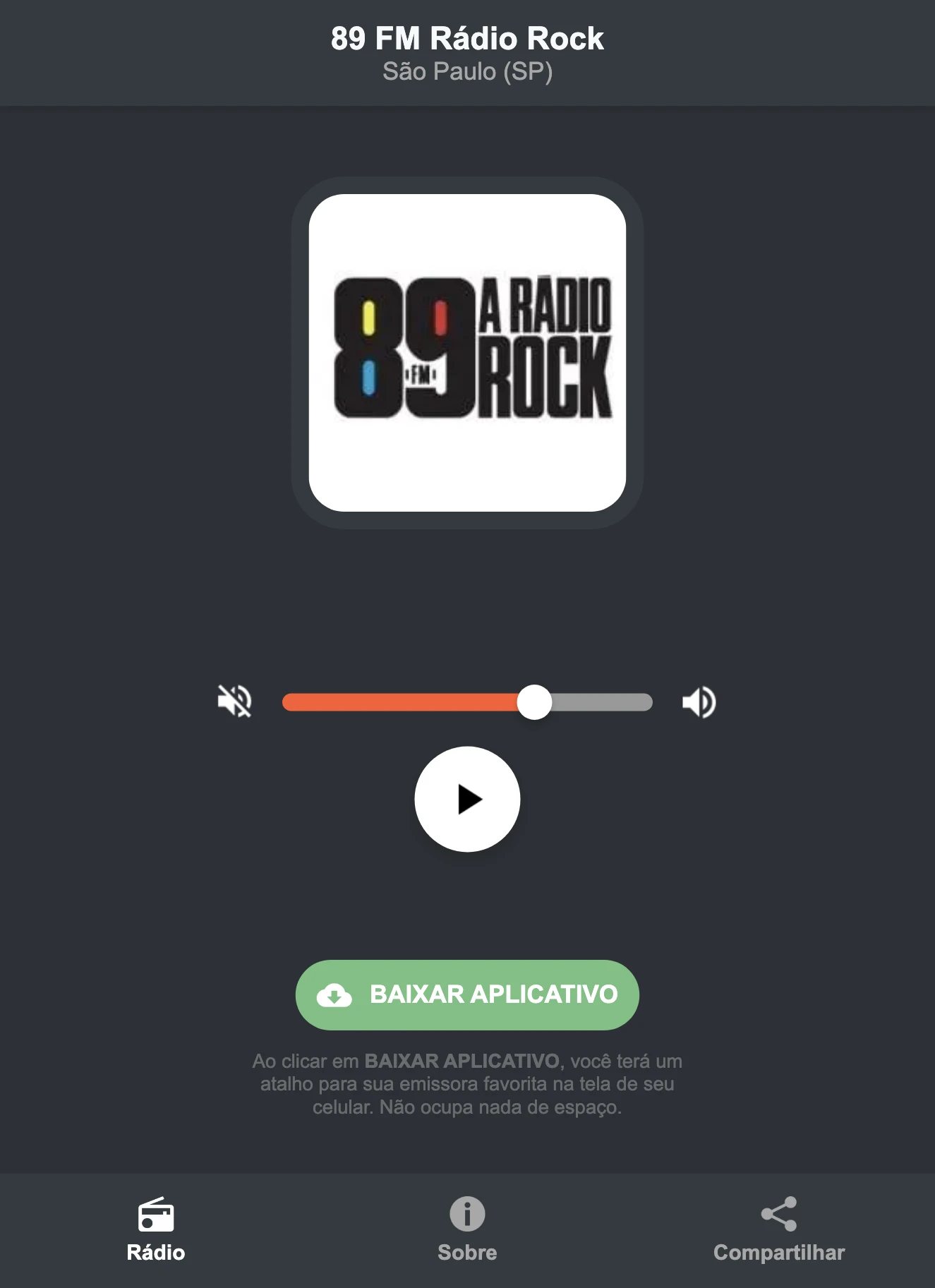Image resolution: width=935 pixels, height=1288 pixels.
Task: Click the station title 89 FM Rádio Rock
Action: 467,39
